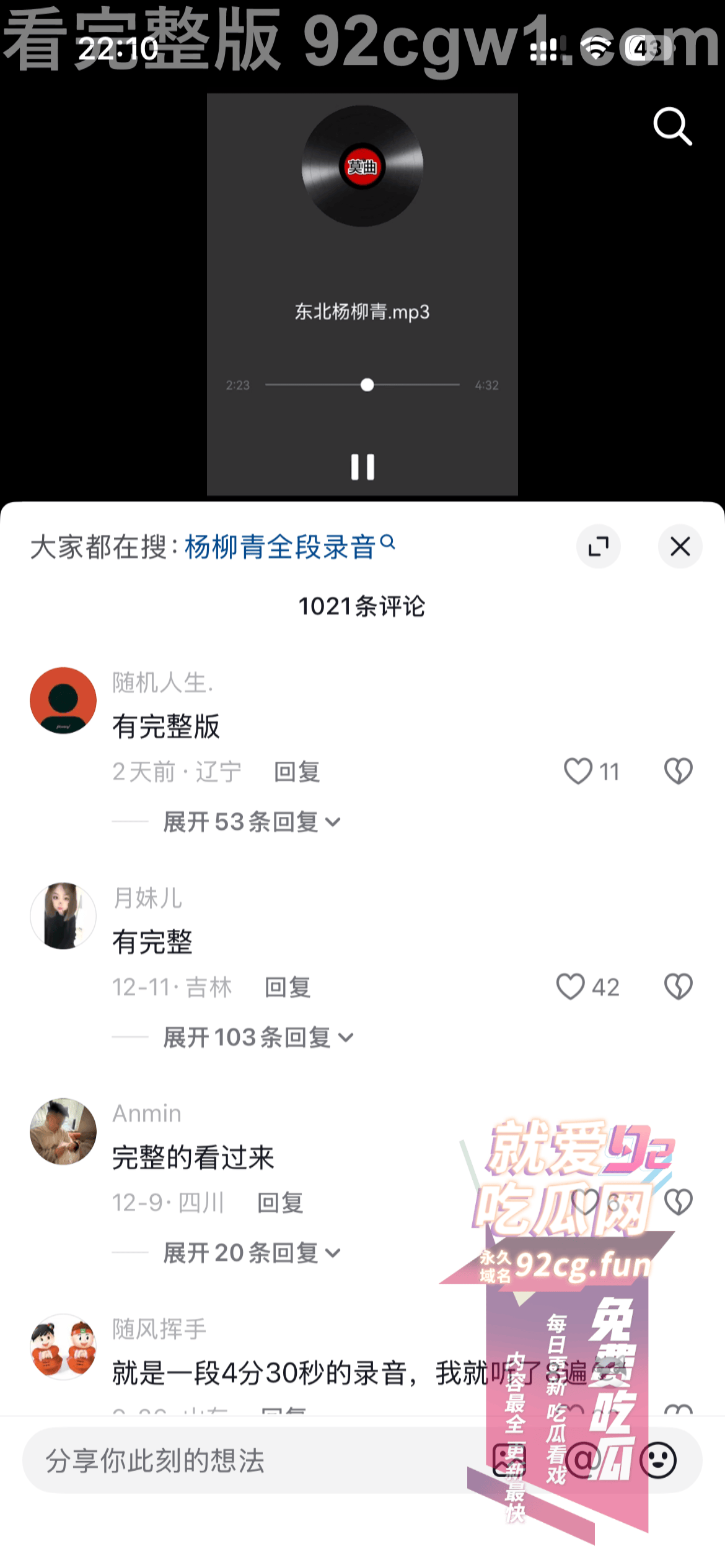
Task: View 月妹儿's profile picture
Action: tap(63, 916)
